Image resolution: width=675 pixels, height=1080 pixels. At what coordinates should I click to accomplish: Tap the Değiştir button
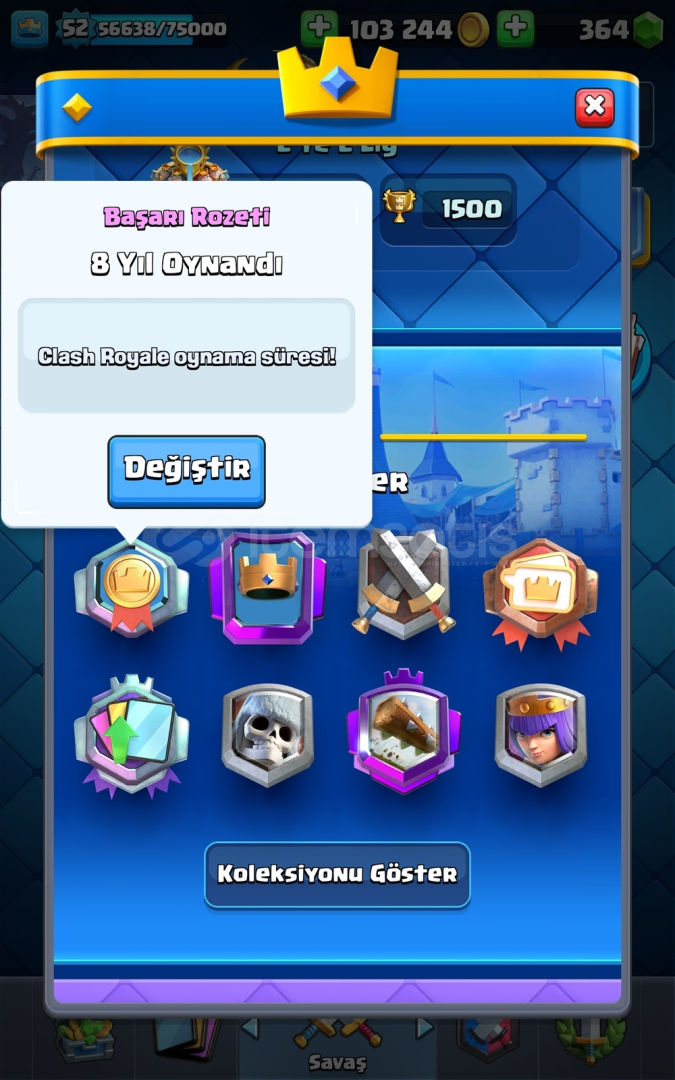[186, 471]
